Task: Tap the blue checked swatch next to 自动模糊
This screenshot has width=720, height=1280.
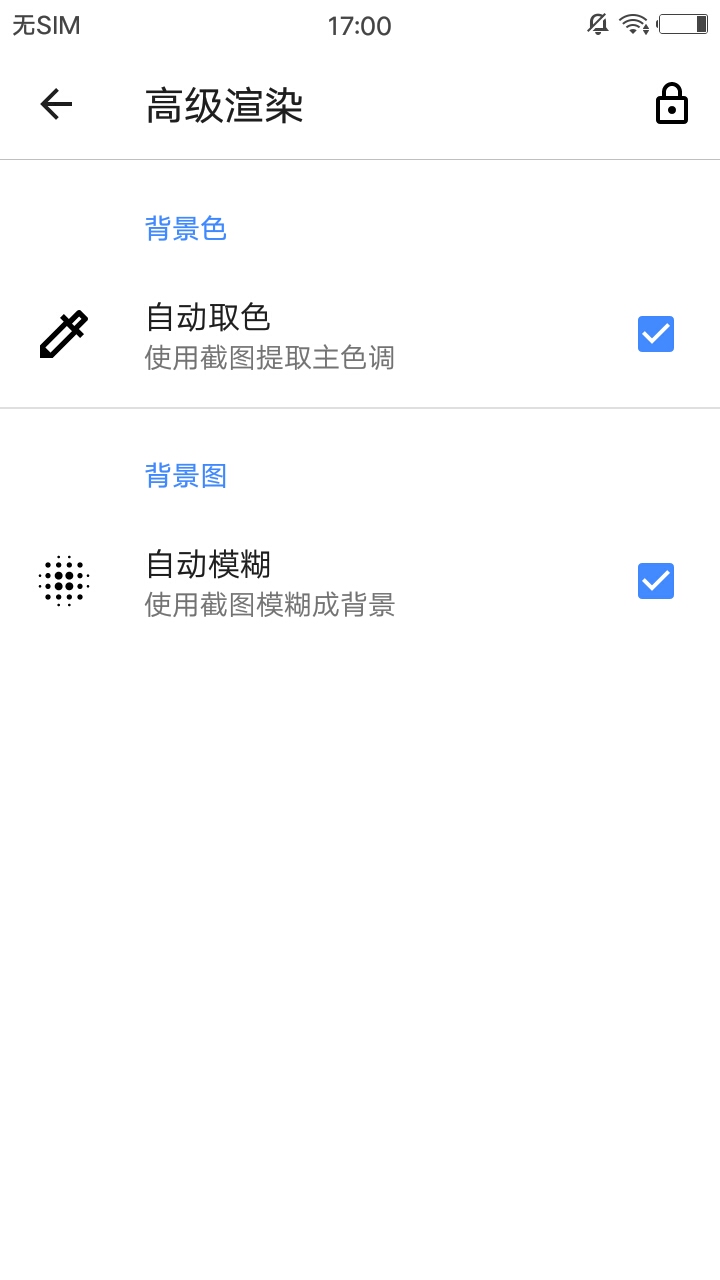Action: click(655, 580)
